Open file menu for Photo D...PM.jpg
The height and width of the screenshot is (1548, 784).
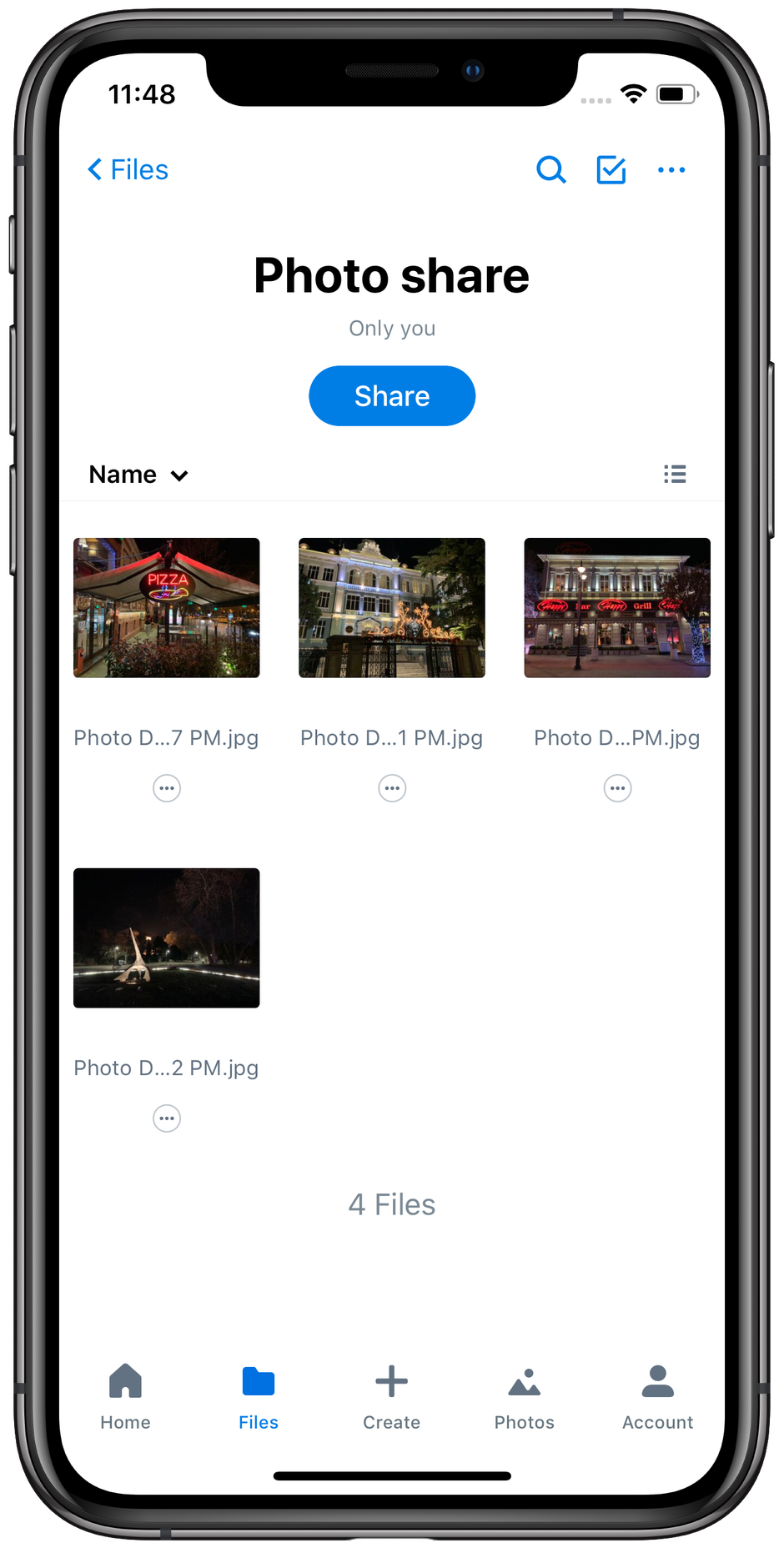[617, 787]
